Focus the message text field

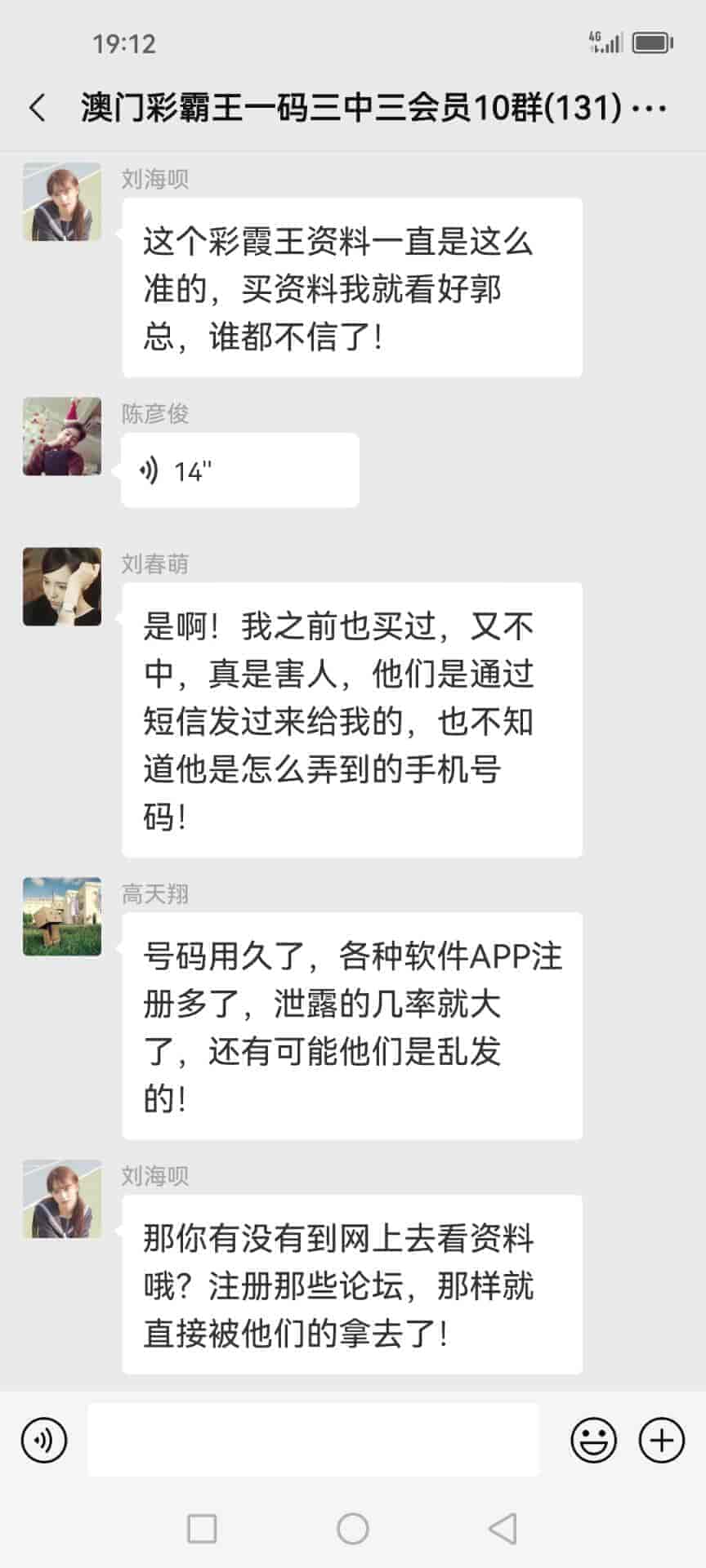coord(313,1440)
